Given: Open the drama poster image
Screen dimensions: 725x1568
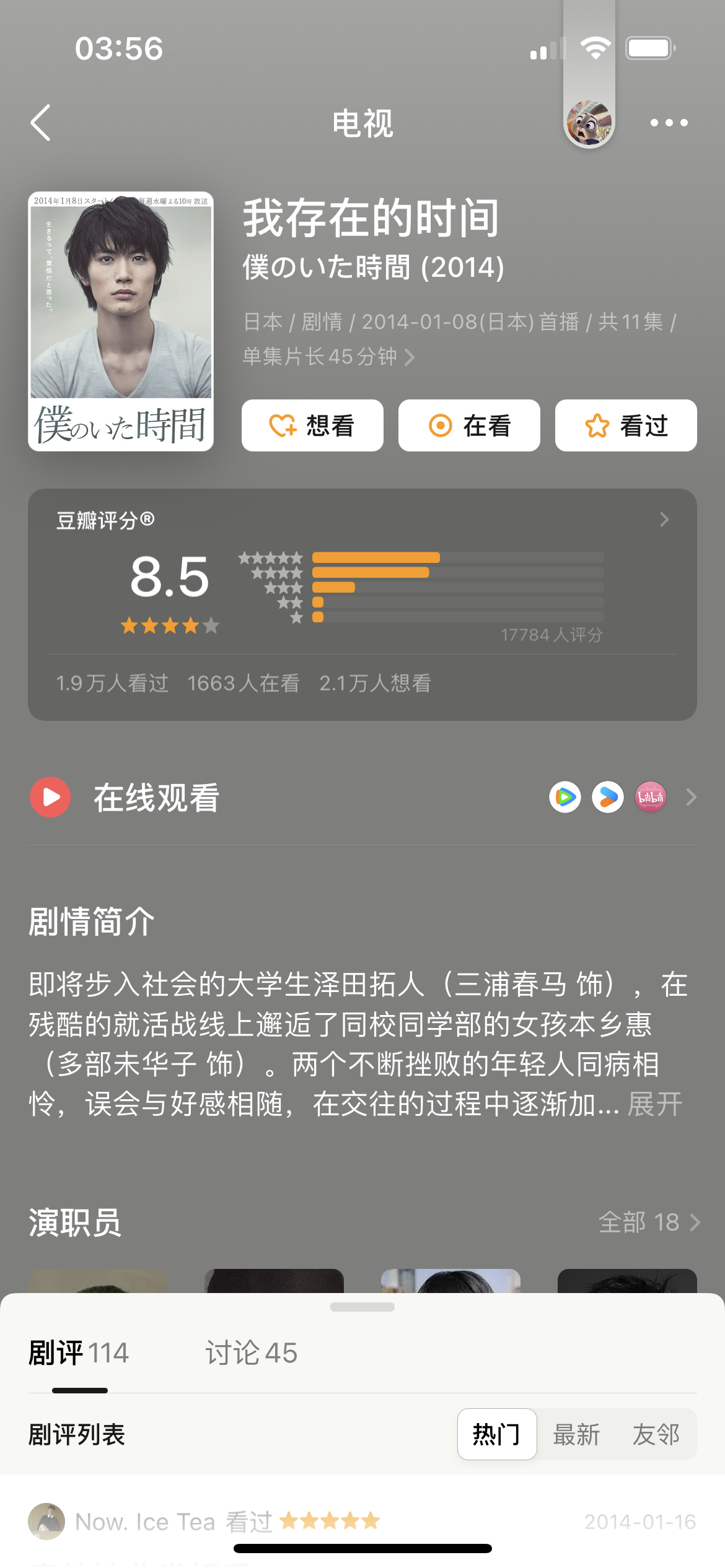Looking at the screenshot, I should tap(121, 321).
